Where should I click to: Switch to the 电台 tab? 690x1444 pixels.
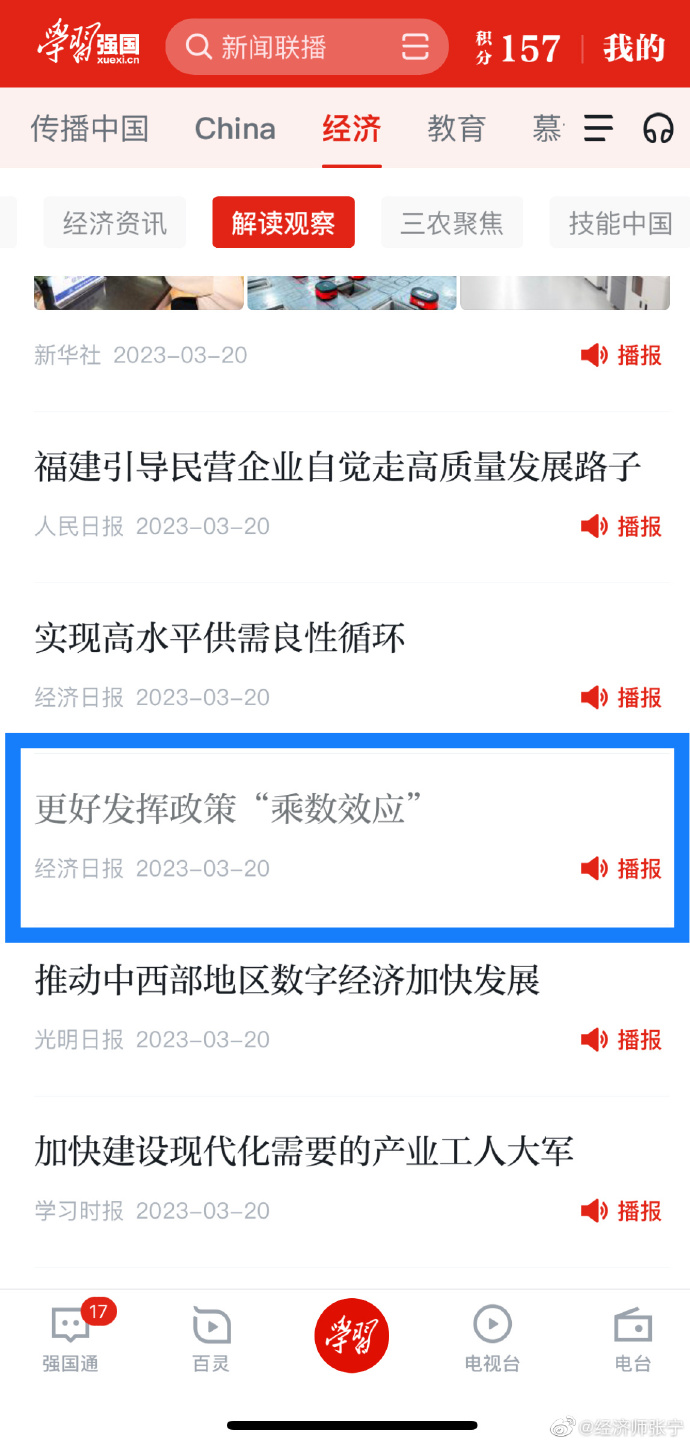tap(633, 1338)
